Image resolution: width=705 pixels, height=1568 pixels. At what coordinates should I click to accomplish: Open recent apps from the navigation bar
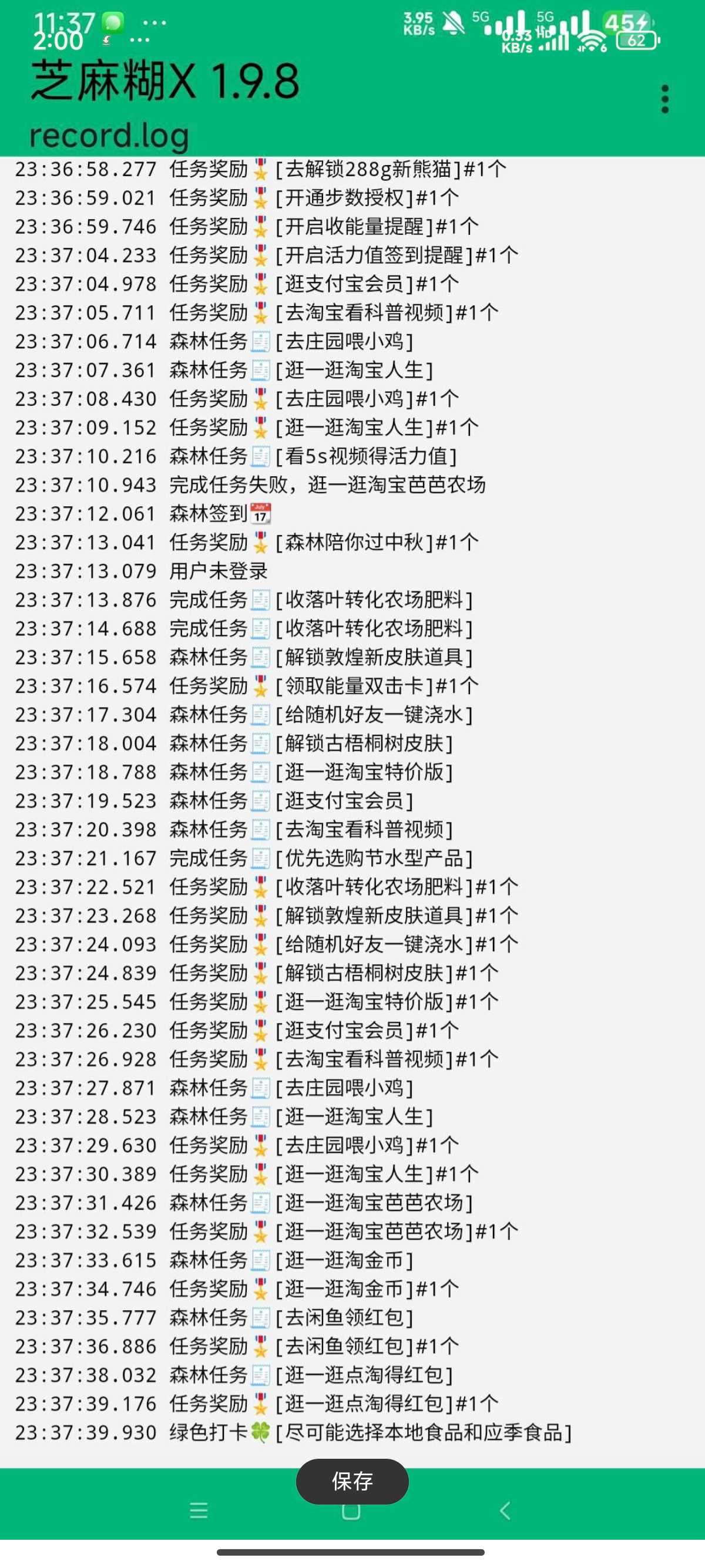(199, 1510)
